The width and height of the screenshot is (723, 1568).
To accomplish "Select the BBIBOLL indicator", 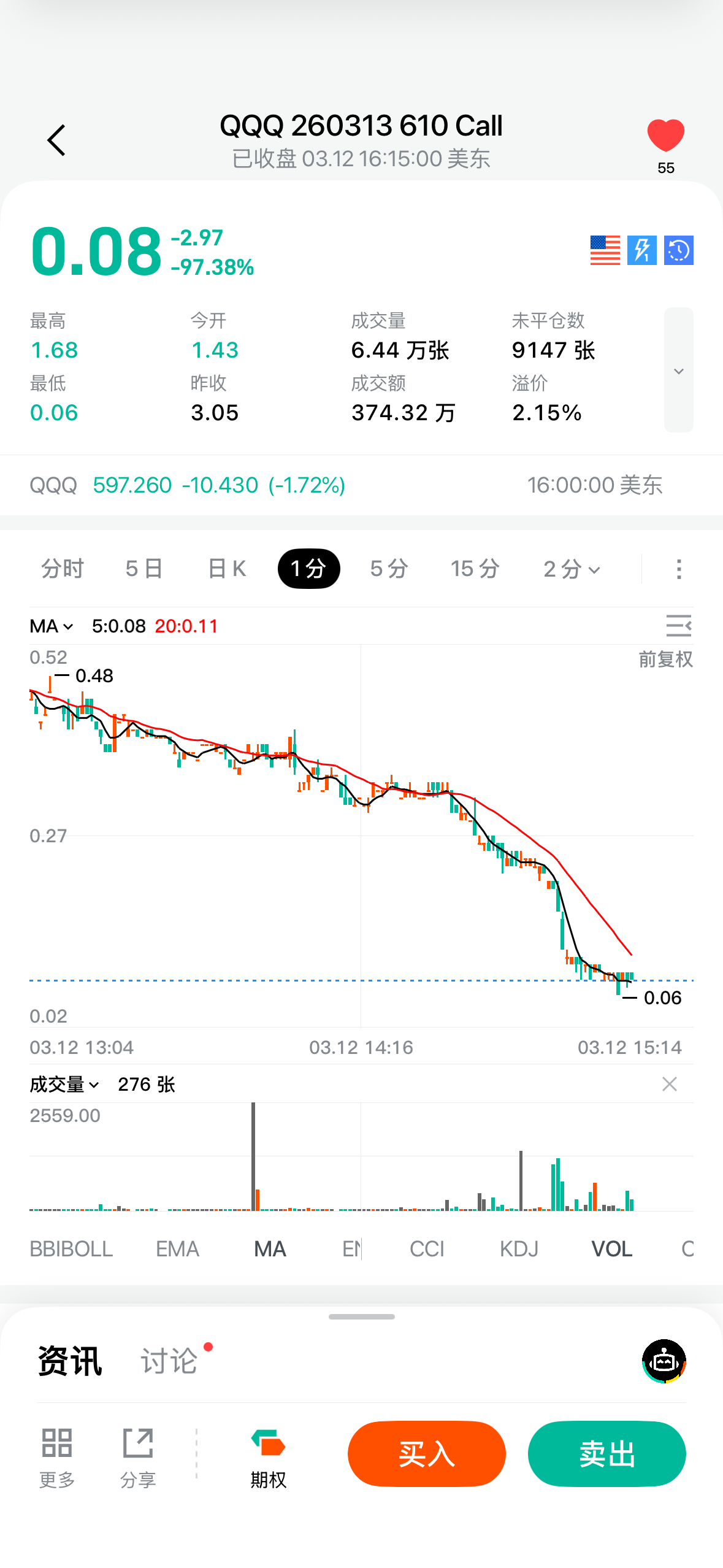I will pos(71,1248).
